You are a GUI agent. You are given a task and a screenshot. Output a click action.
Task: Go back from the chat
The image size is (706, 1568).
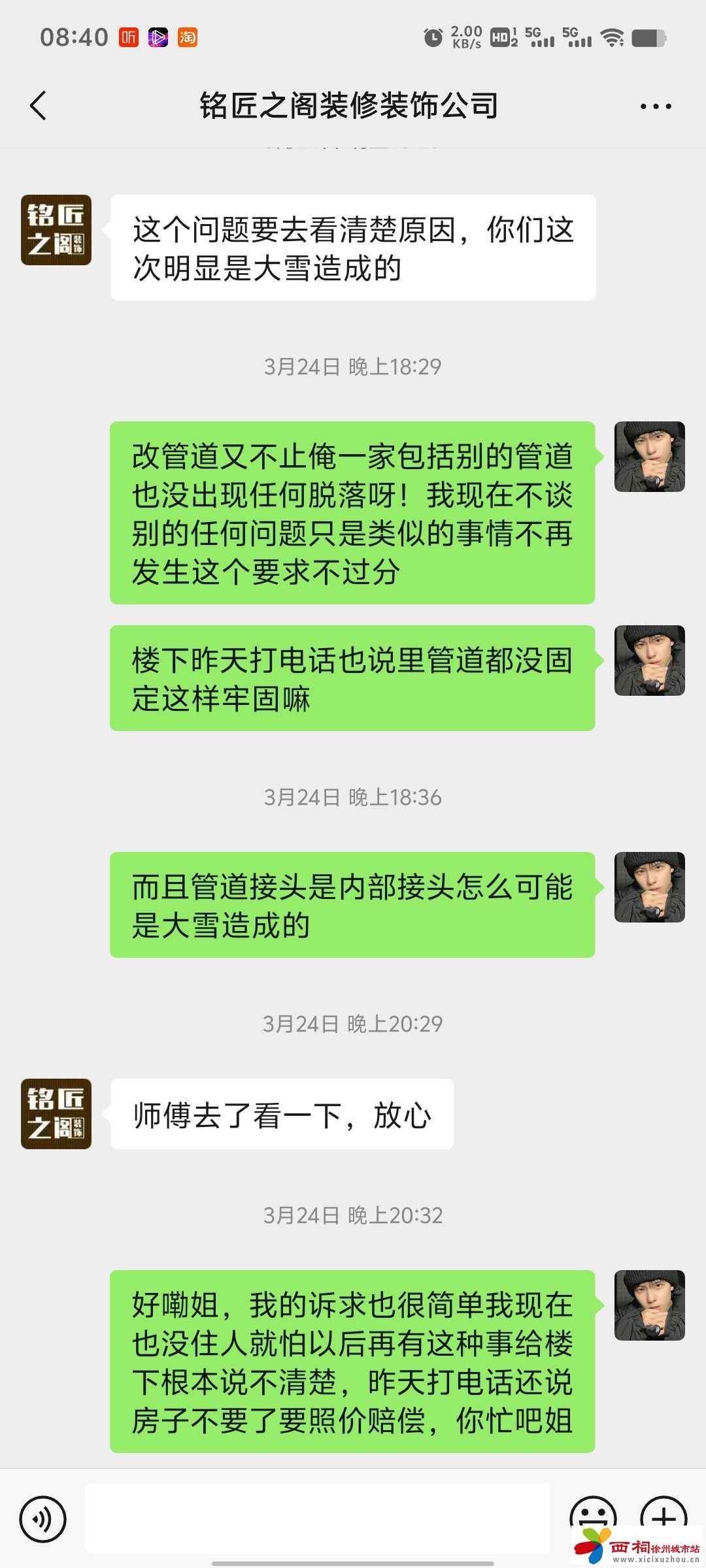39,106
